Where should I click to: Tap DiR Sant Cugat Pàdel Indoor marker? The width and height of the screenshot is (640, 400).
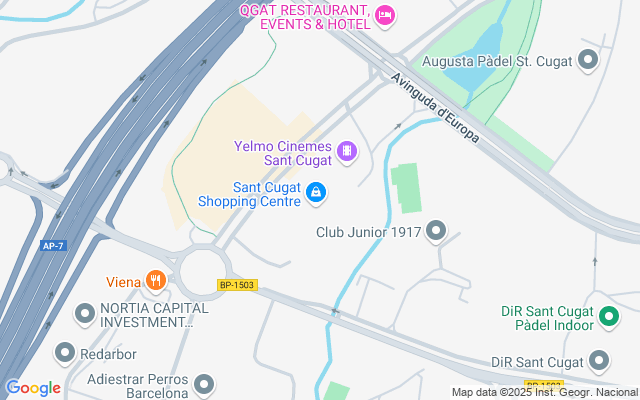[x=609, y=317]
